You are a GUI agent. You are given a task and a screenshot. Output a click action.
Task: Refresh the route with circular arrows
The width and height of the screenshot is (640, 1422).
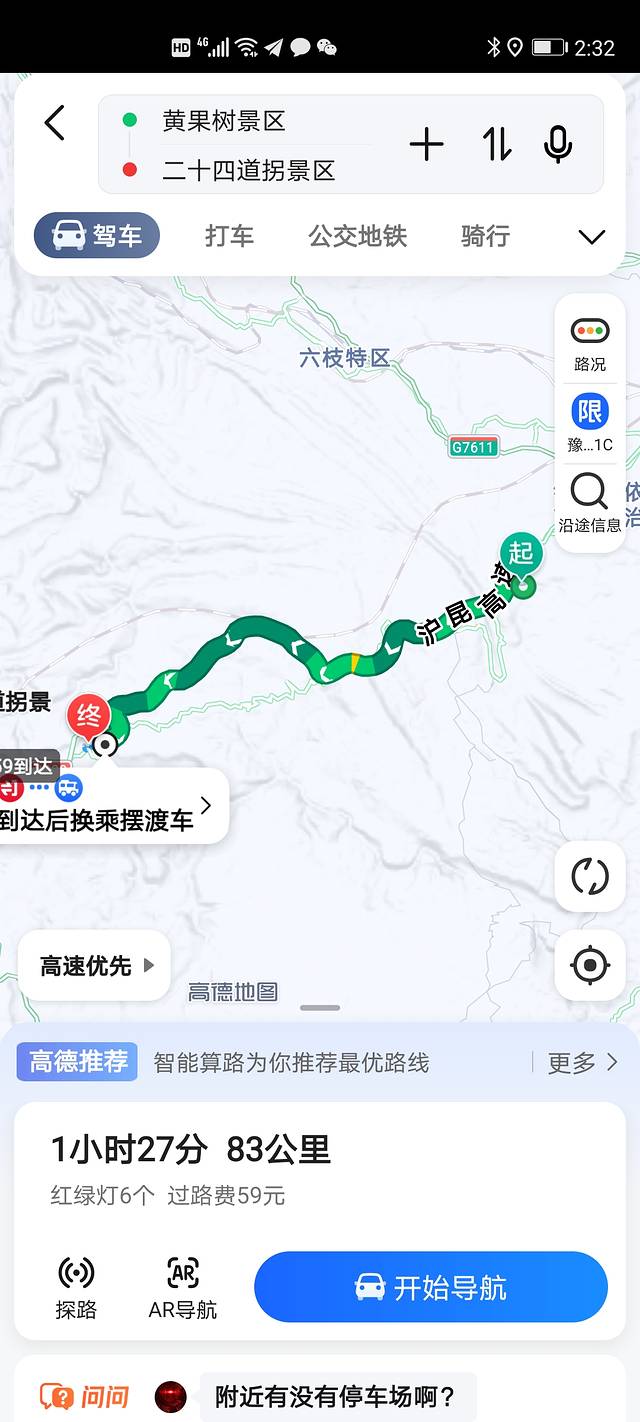(x=590, y=877)
